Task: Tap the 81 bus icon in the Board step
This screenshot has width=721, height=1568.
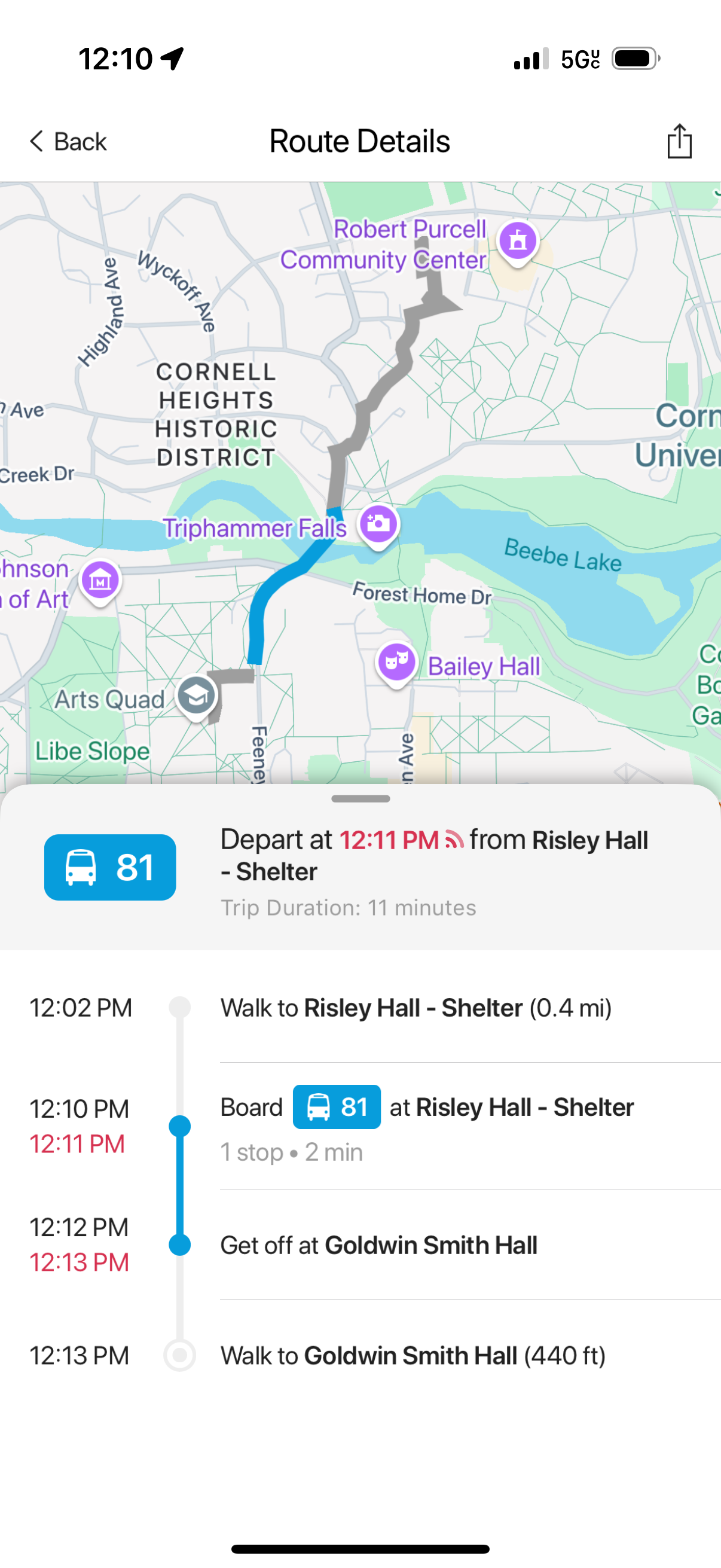Action: pos(336,1106)
